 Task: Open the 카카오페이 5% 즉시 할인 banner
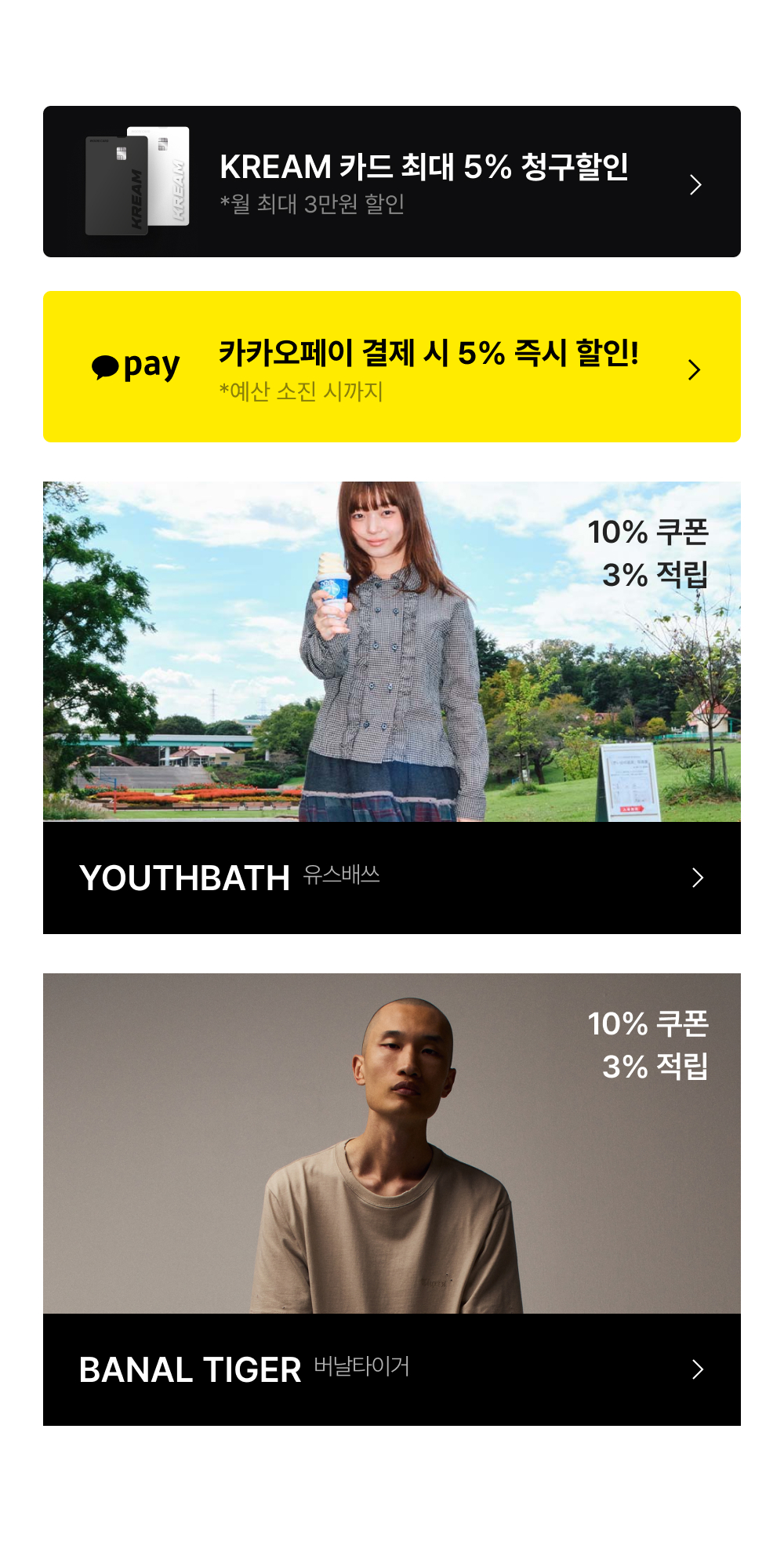pyautogui.click(x=392, y=367)
